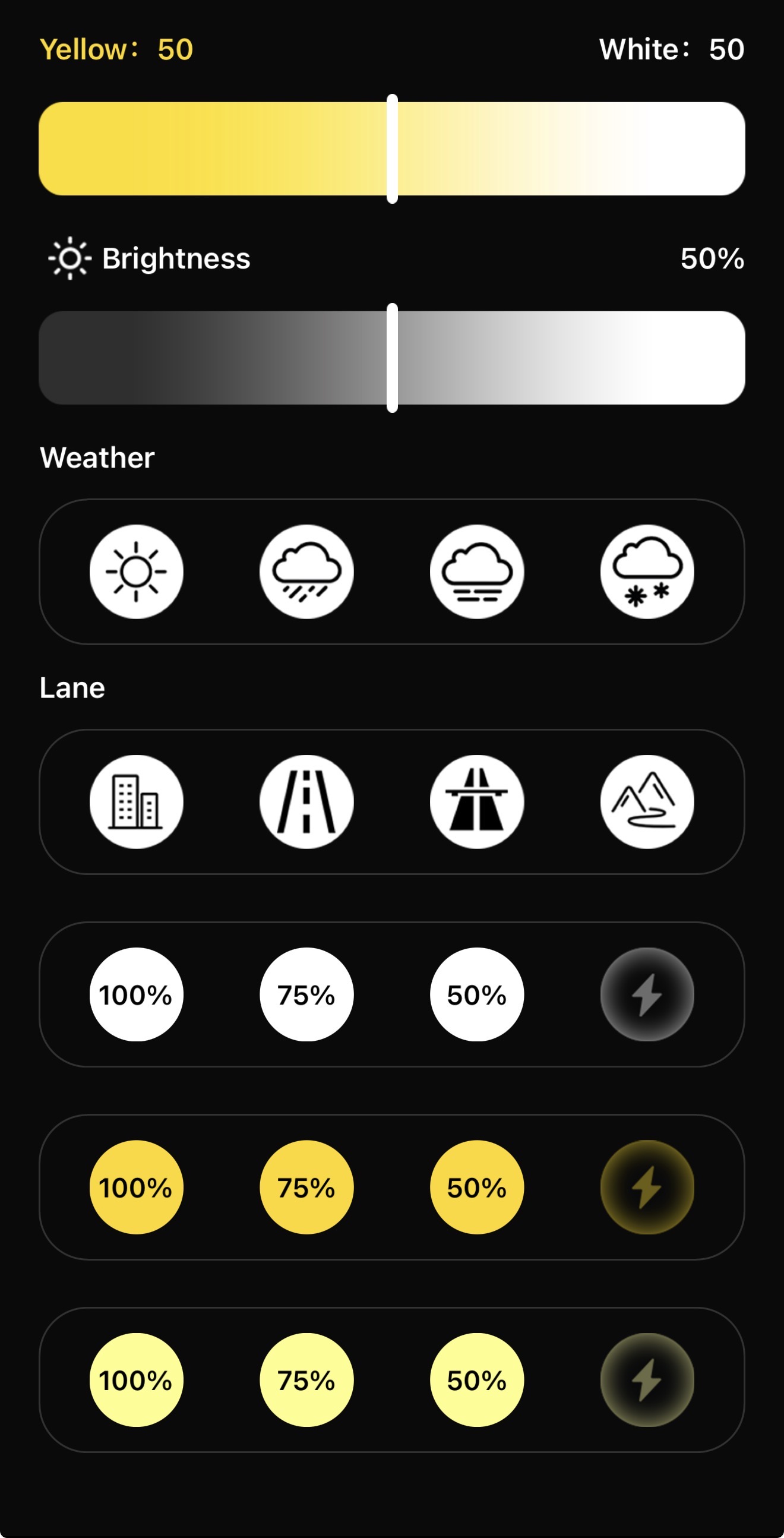Select the rainy weather mode
The width and height of the screenshot is (784, 1538).
pos(306,571)
